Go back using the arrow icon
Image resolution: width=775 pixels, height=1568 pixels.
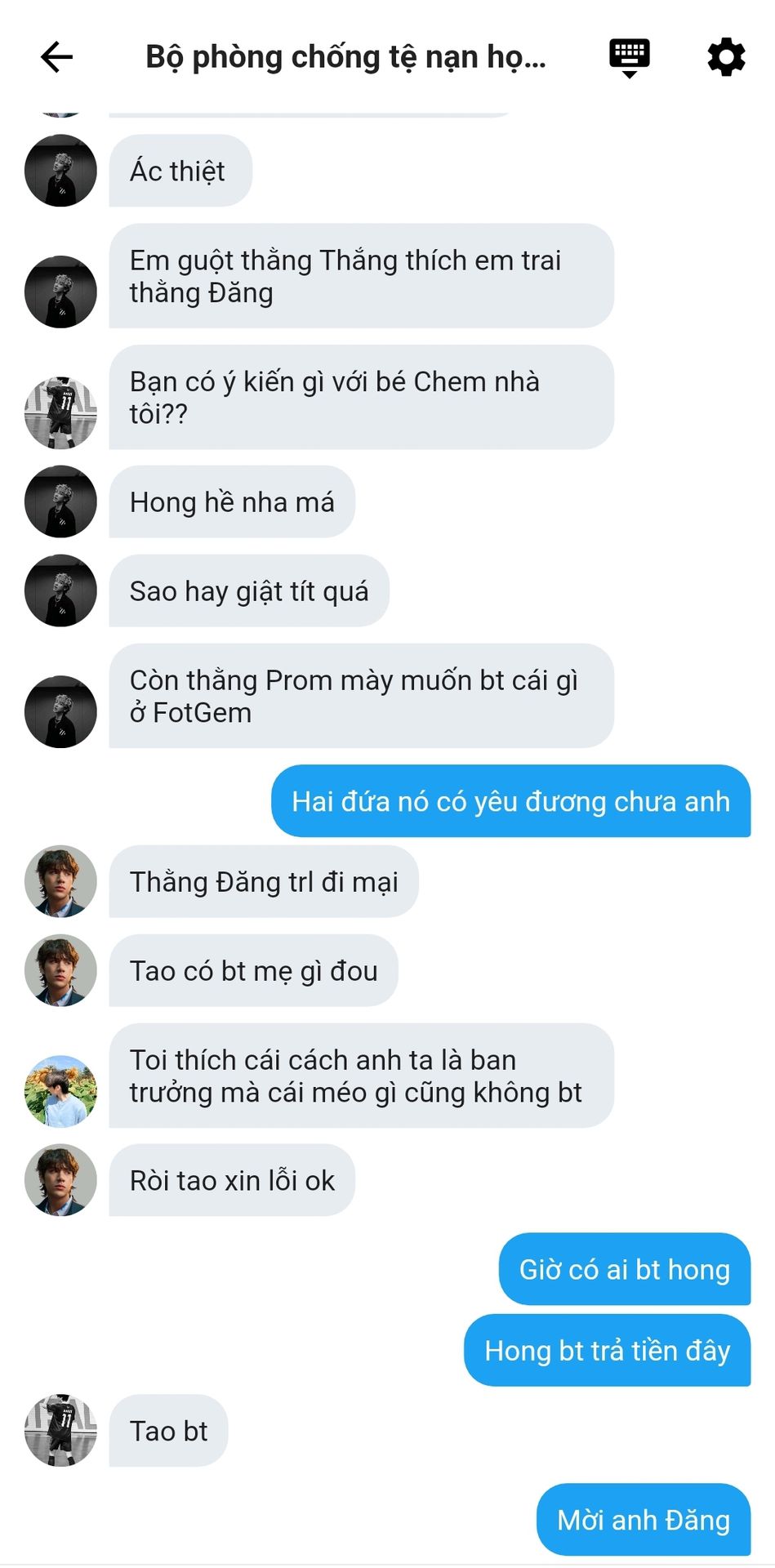pyautogui.click(x=56, y=57)
